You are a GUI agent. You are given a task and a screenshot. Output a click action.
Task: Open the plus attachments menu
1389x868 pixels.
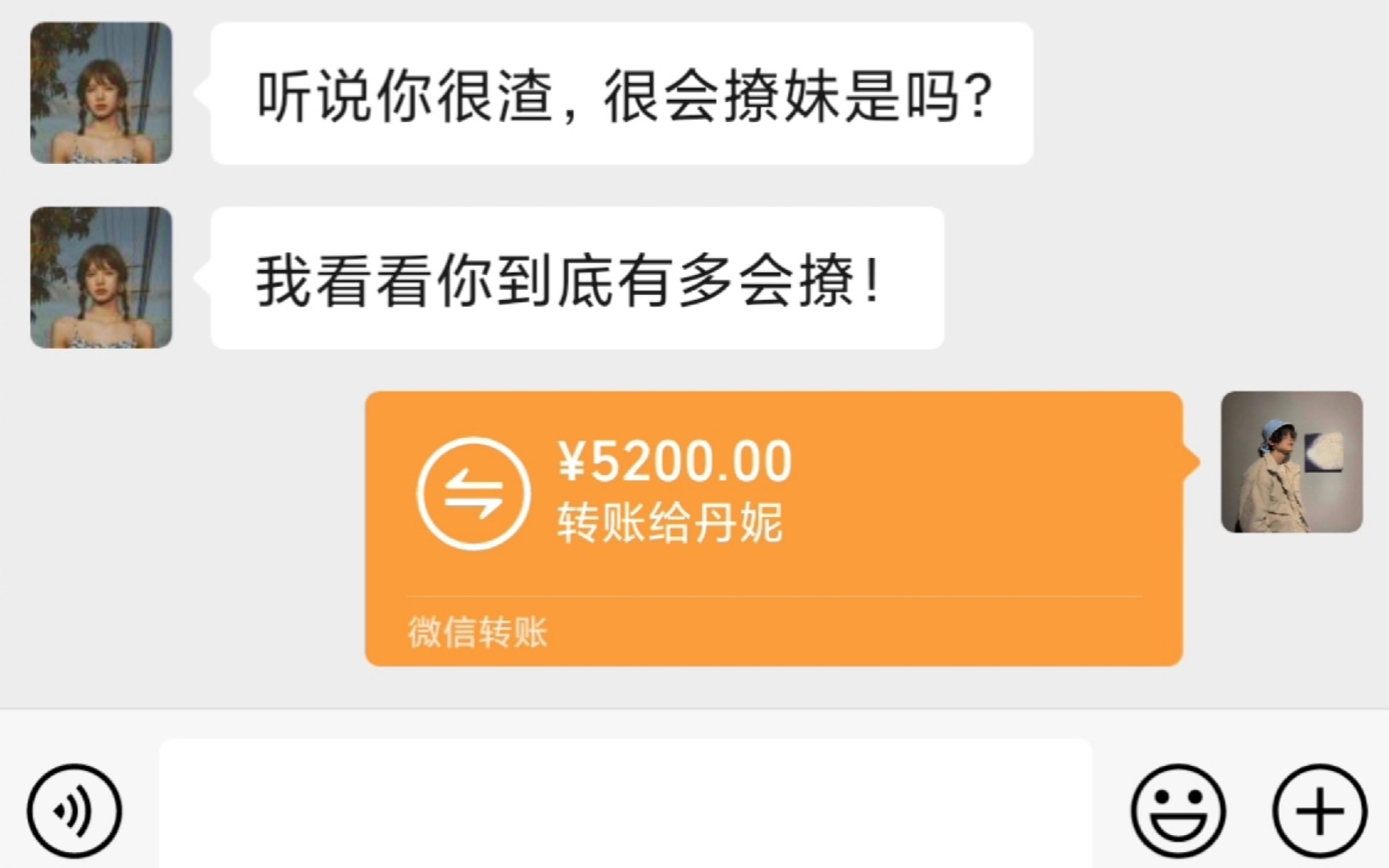1319,810
